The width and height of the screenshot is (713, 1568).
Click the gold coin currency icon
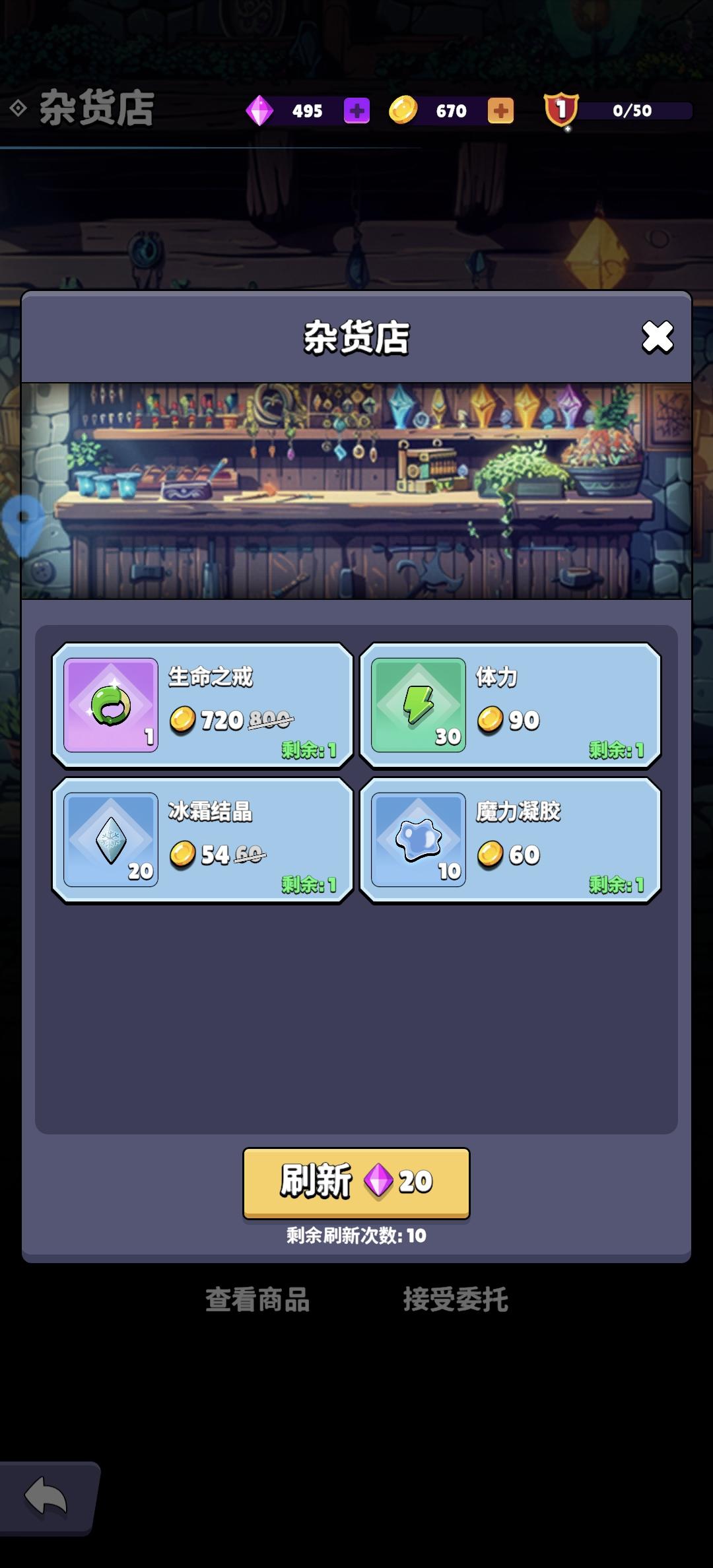403,111
